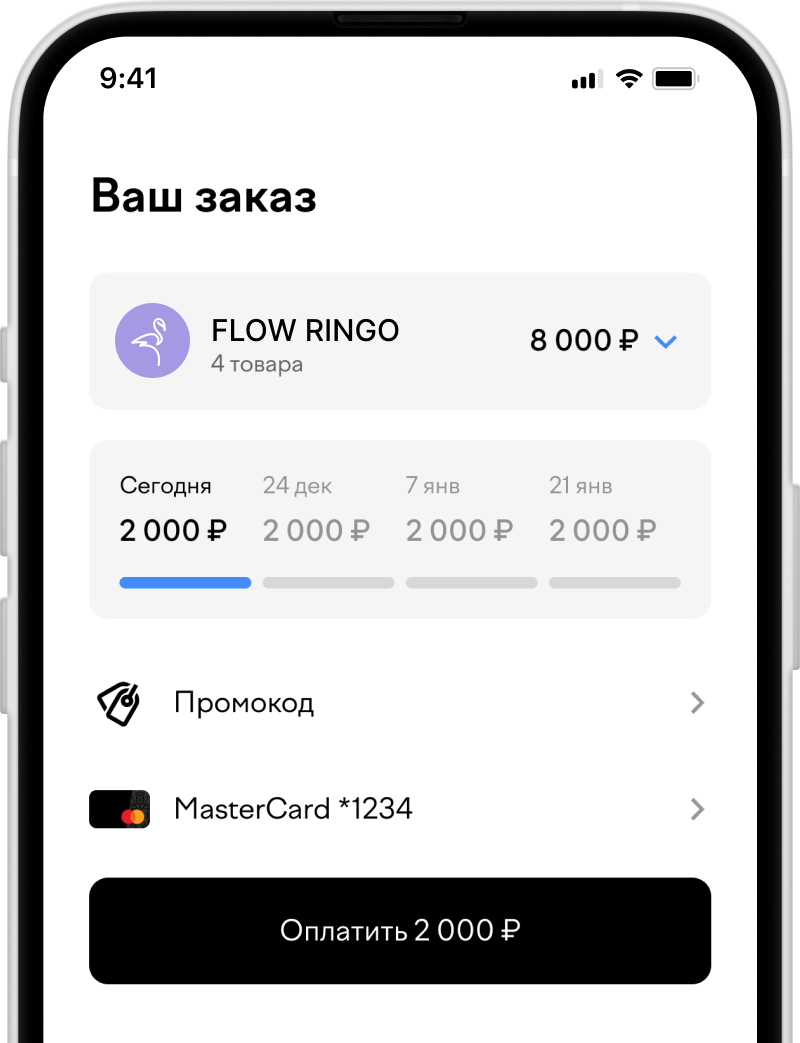Viewport: 800px width, 1043px height.
Task: Open the Промокод row
Action: (400, 703)
